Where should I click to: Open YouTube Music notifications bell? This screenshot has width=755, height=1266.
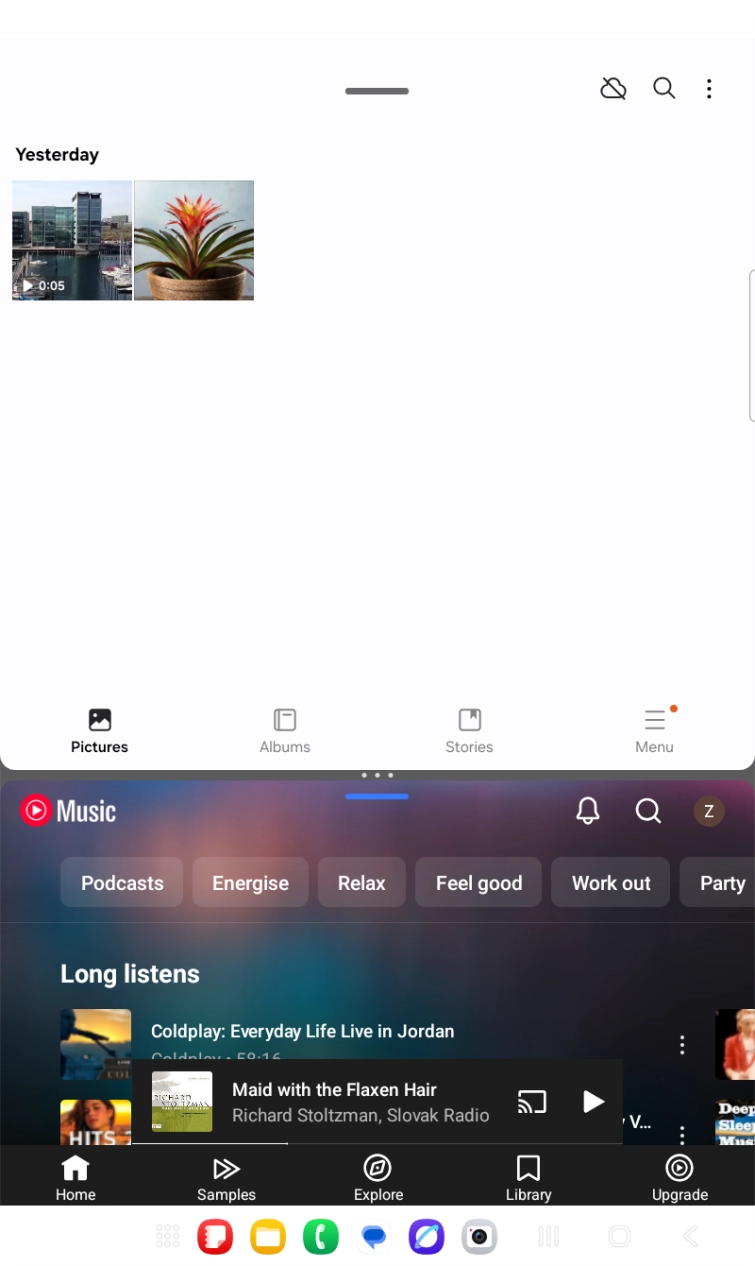pyautogui.click(x=588, y=811)
